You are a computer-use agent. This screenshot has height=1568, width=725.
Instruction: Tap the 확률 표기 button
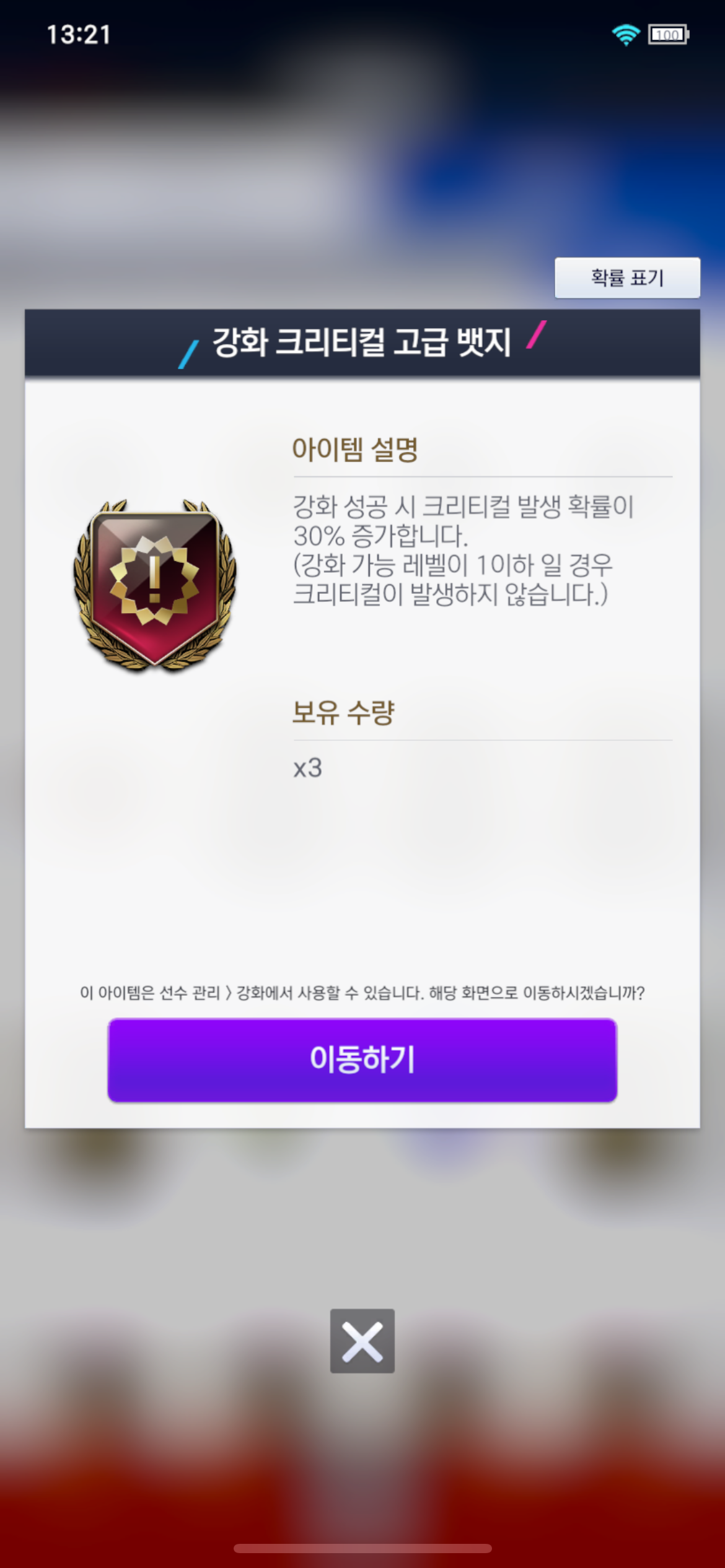pyautogui.click(x=627, y=278)
